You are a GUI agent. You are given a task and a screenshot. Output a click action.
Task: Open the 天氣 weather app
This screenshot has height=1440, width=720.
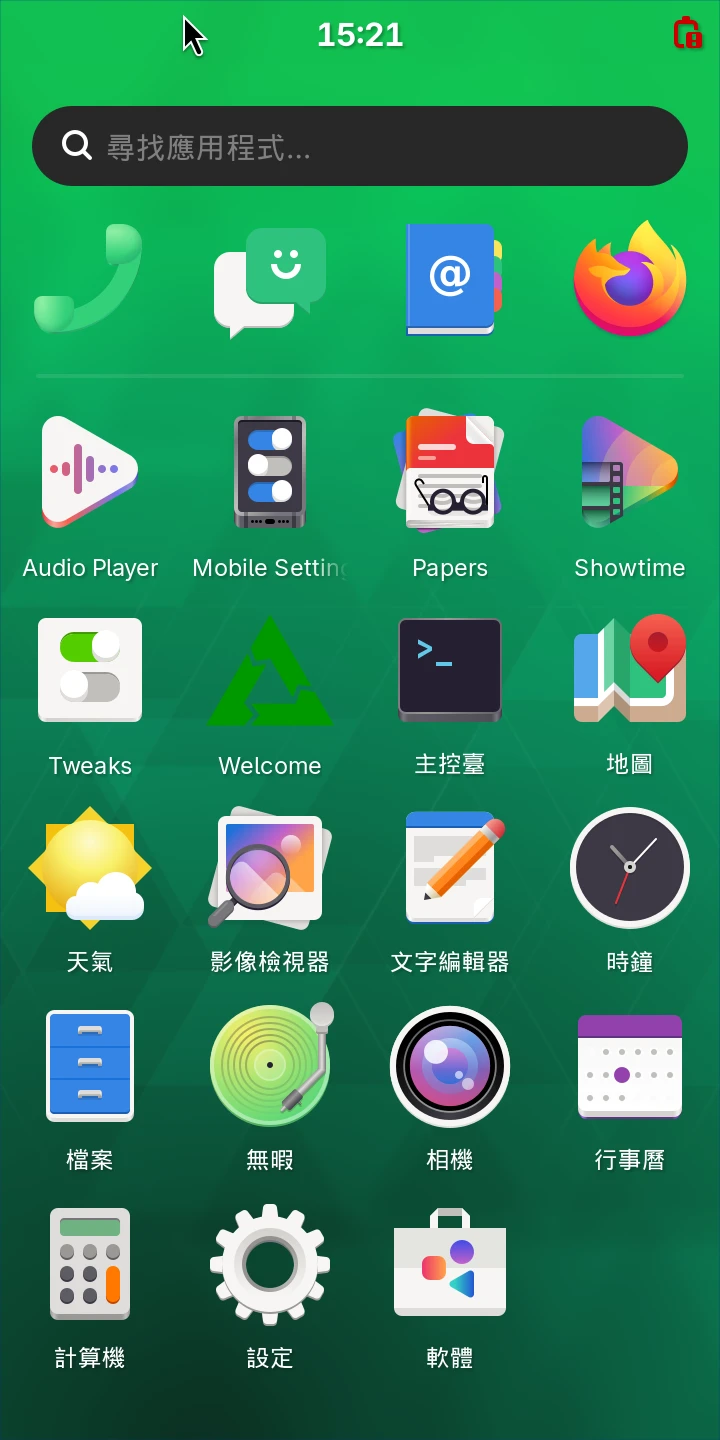pos(90,867)
